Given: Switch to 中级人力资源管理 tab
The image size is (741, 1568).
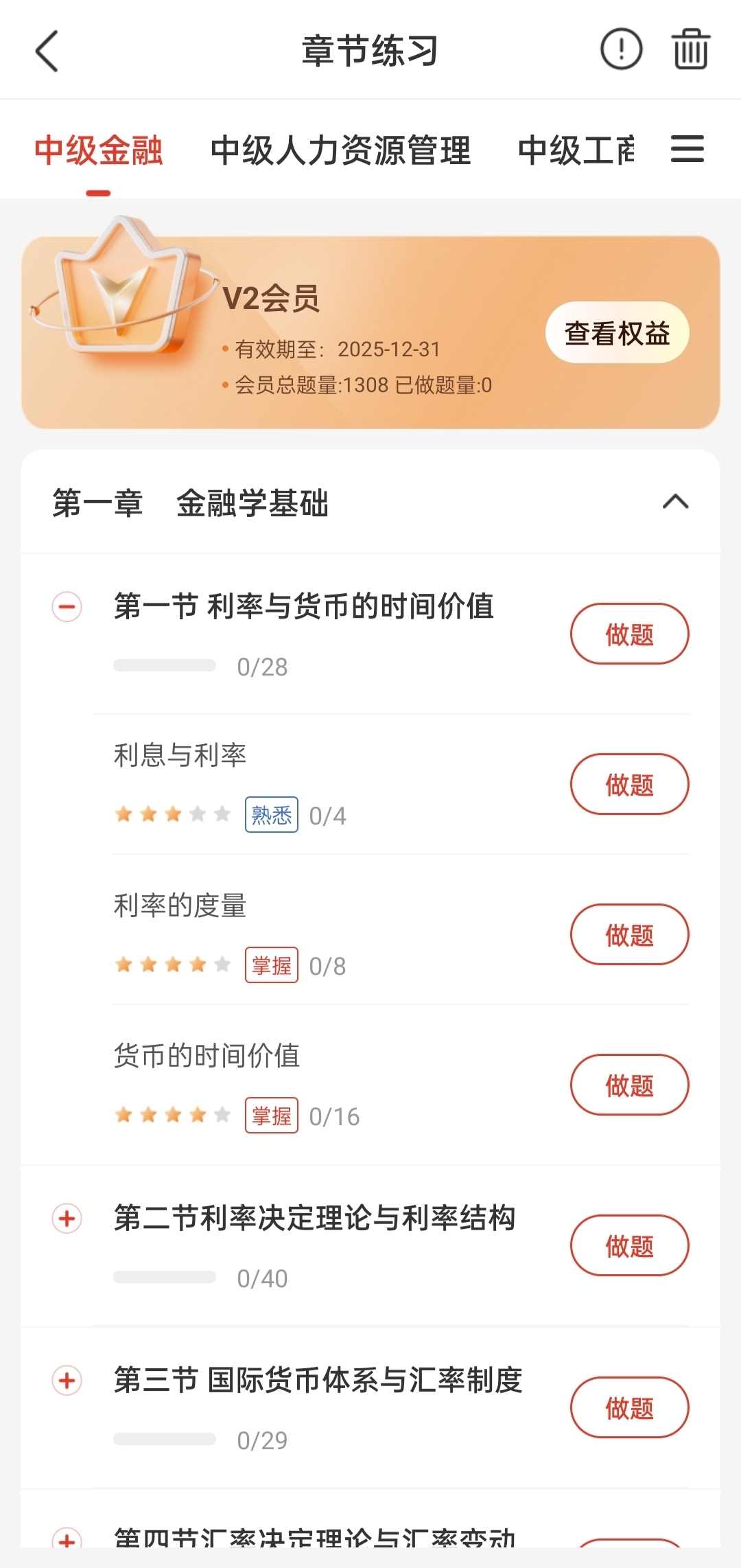Looking at the screenshot, I should pos(340,150).
